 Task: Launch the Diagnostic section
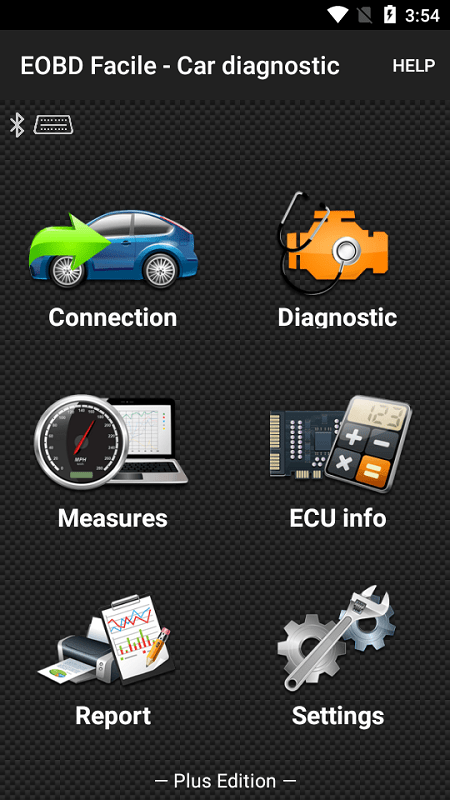(337, 260)
